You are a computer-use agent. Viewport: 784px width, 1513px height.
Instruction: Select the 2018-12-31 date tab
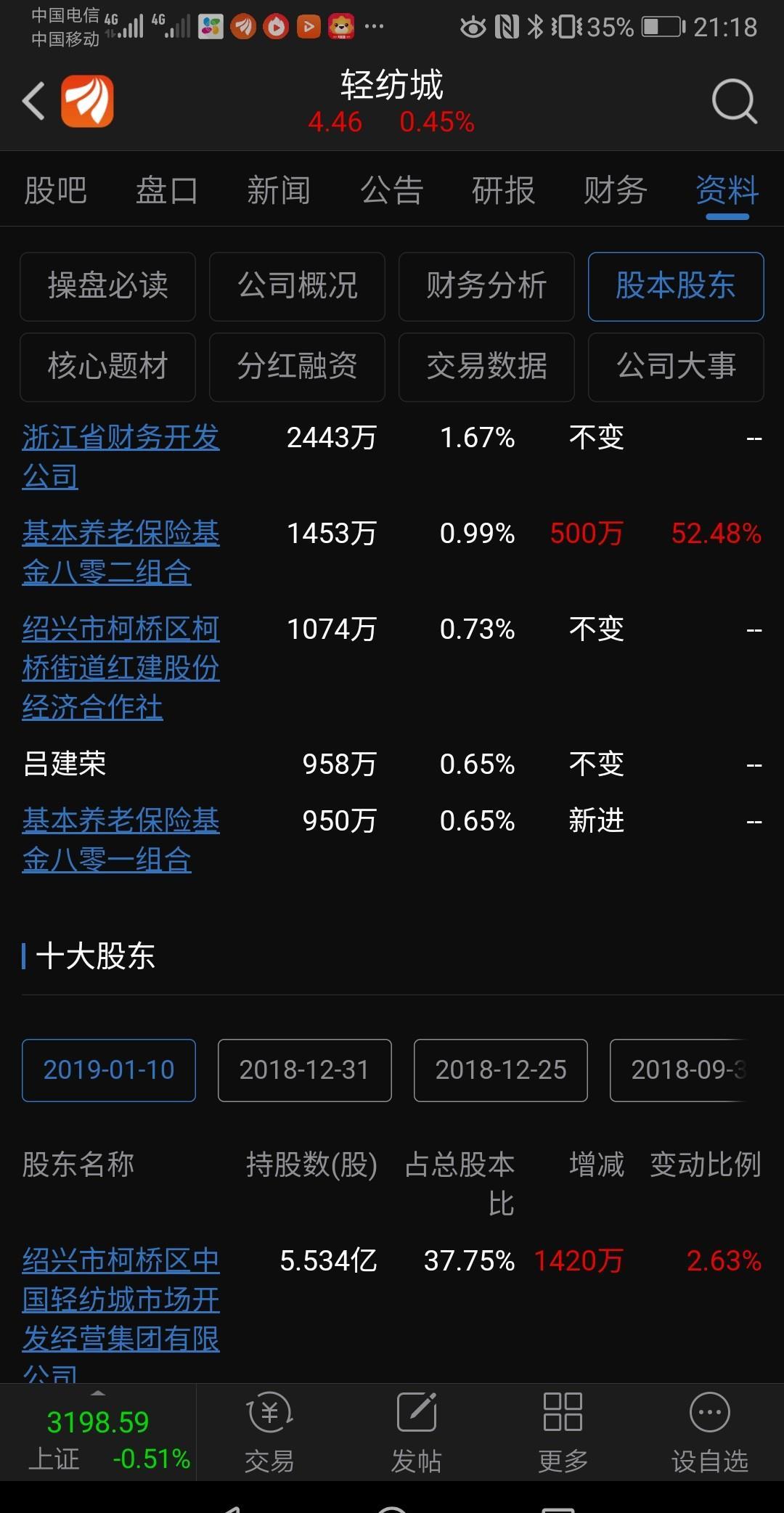pyautogui.click(x=303, y=1070)
